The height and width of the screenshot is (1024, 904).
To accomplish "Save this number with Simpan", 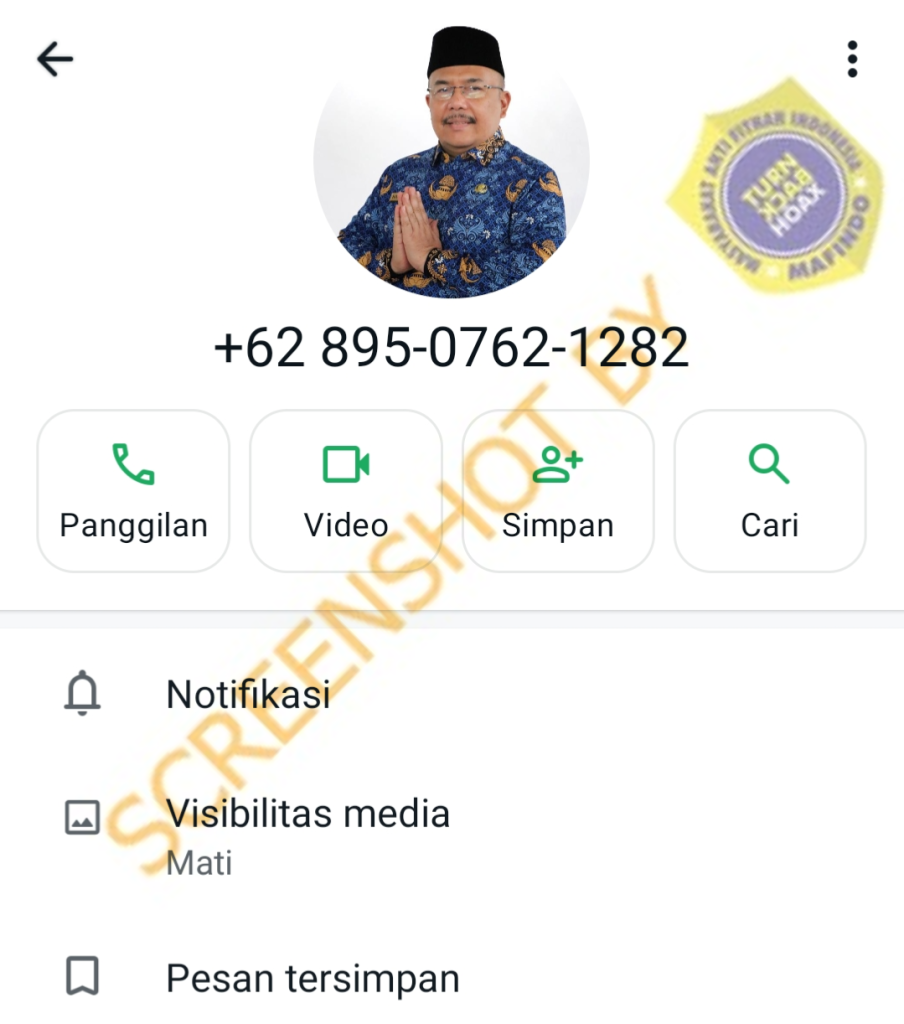I will point(558,490).
